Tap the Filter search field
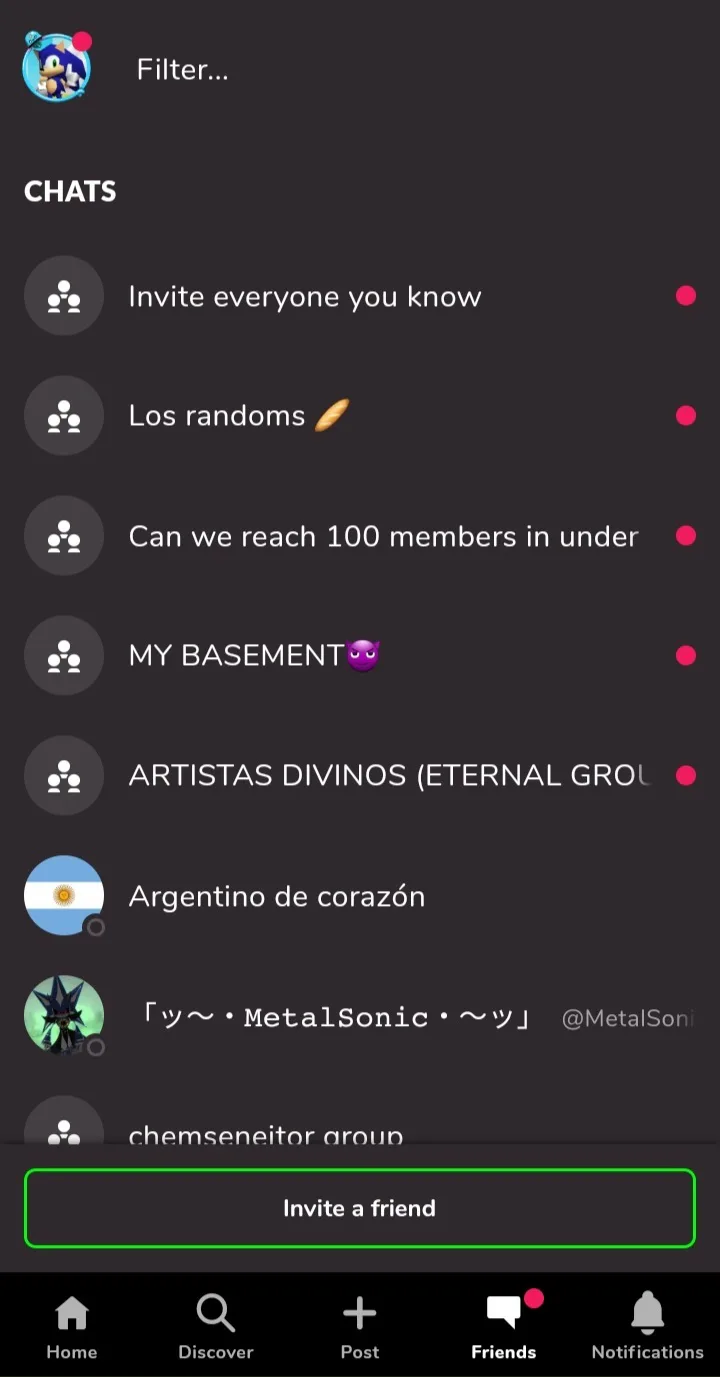The image size is (720, 1377). pyautogui.click(x=182, y=69)
